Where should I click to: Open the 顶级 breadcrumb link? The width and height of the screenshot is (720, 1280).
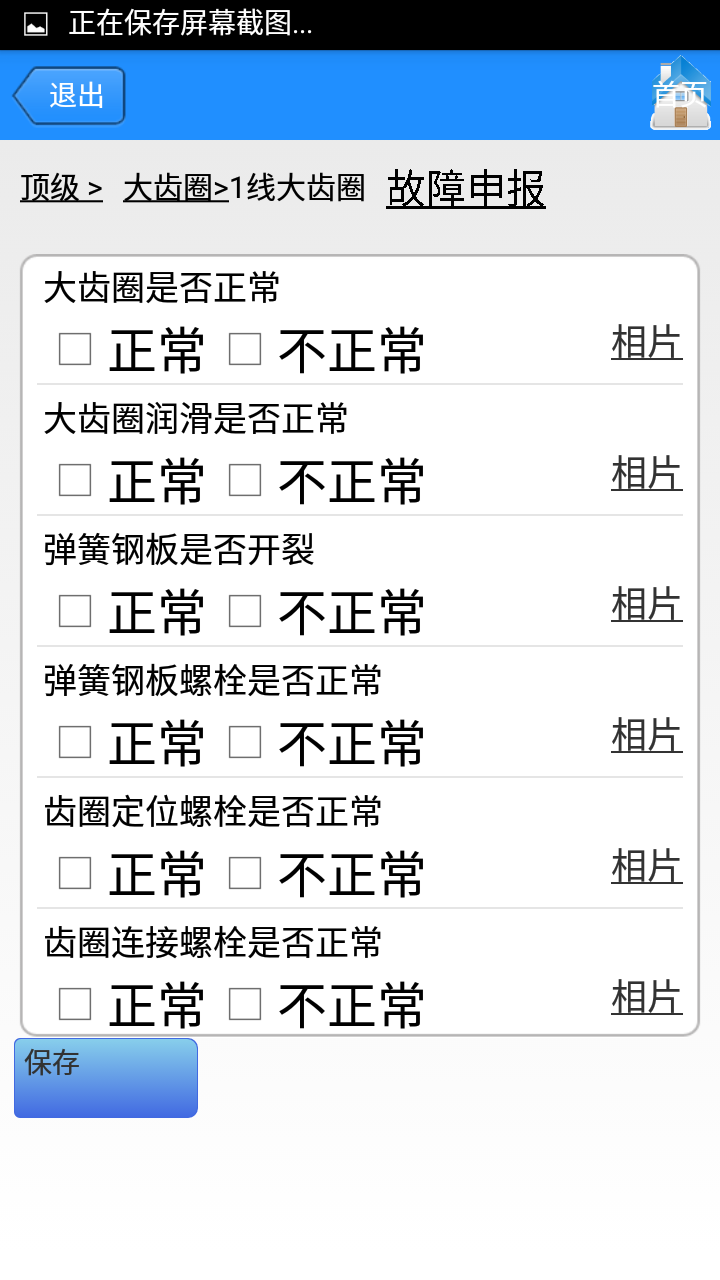(61, 188)
